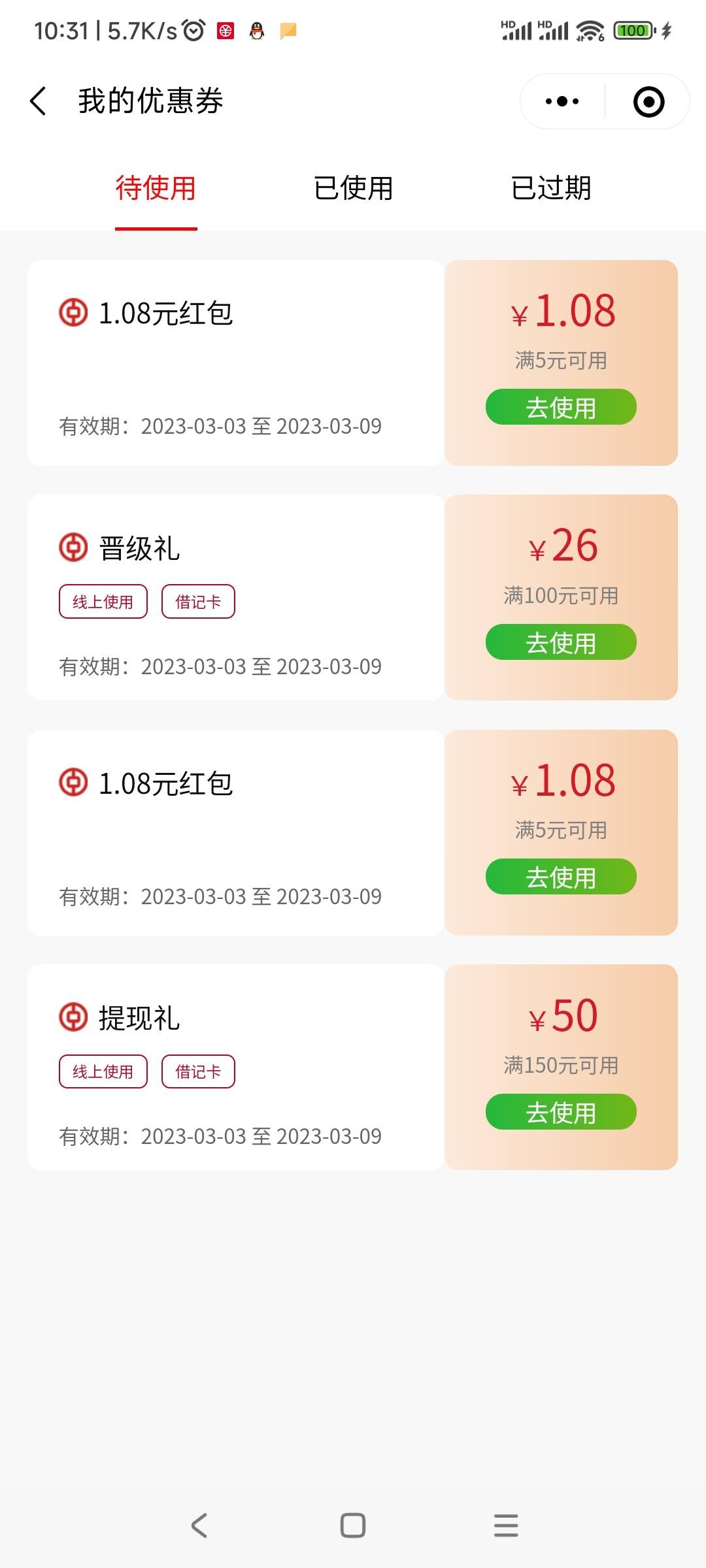Switch to the 已过期 tab

click(x=551, y=188)
